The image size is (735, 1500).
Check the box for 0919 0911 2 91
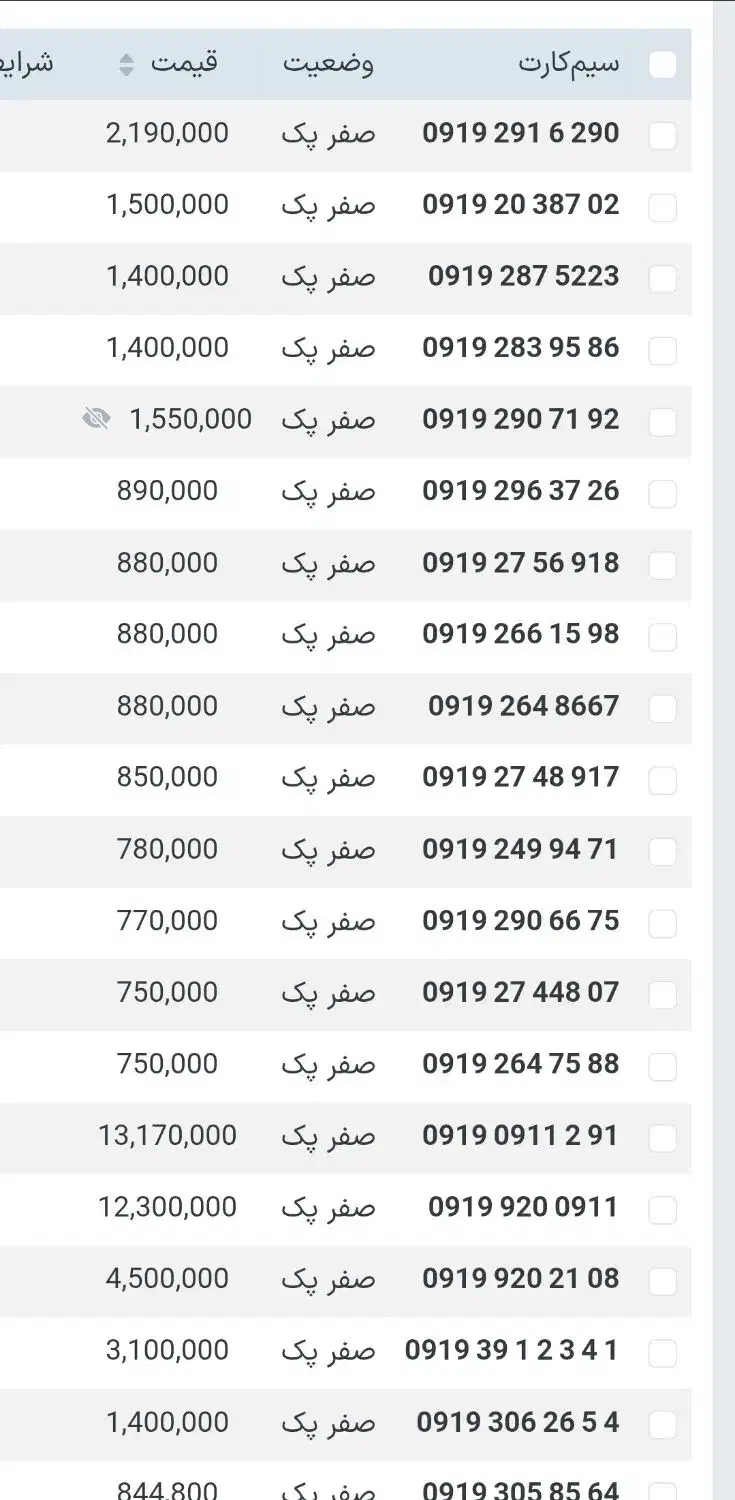click(x=662, y=1138)
